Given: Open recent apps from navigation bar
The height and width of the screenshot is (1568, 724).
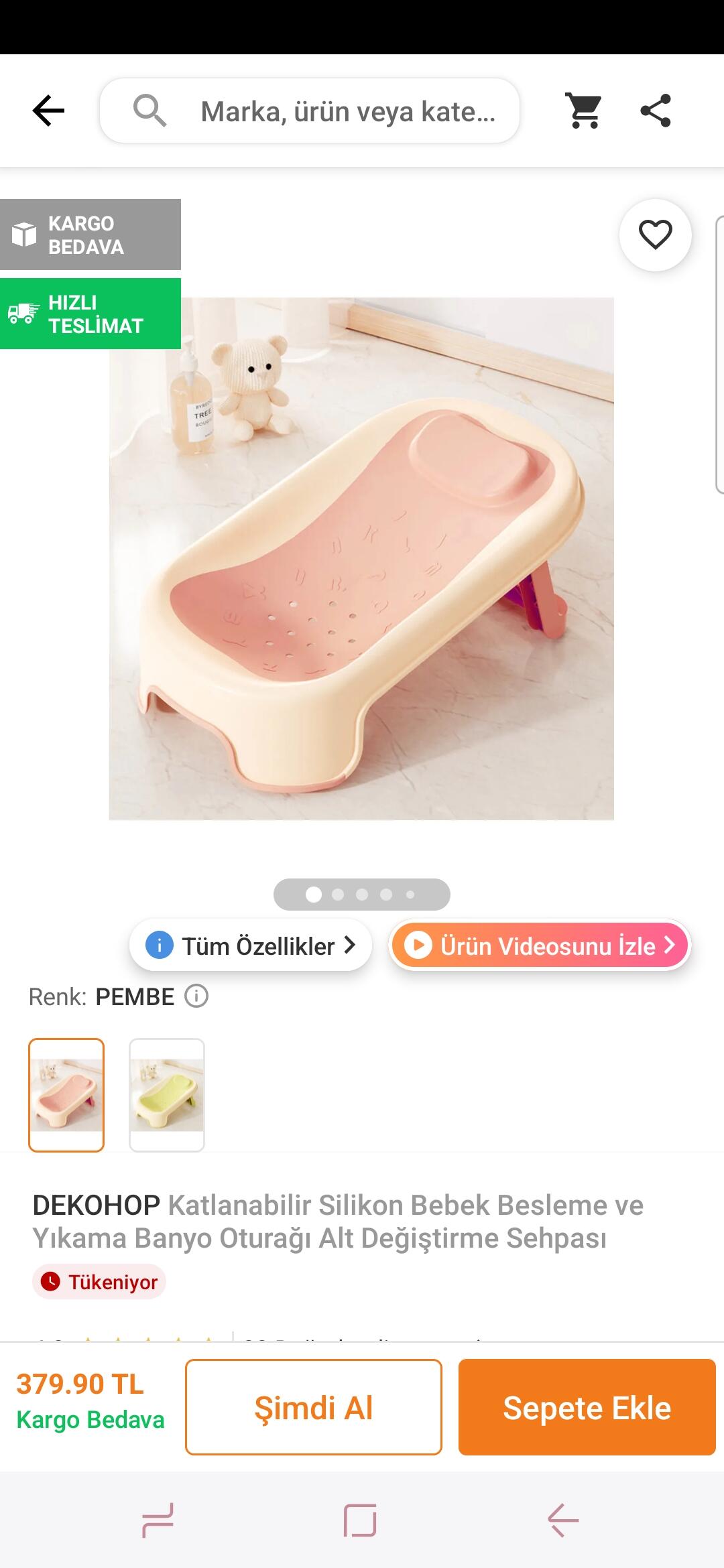Looking at the screenshot, I should pos(158,1520).
